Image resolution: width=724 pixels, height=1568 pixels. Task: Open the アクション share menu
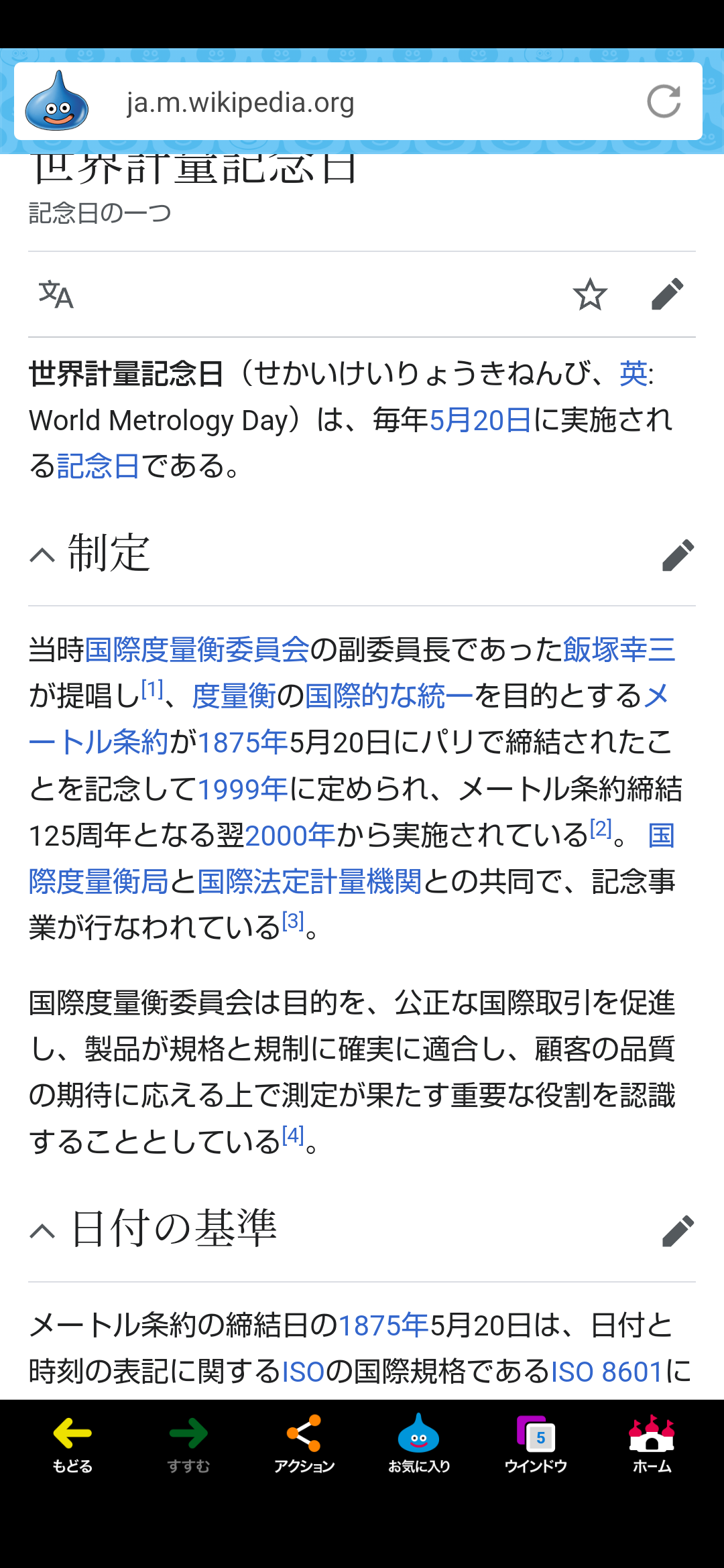[x=304, y=1444]
